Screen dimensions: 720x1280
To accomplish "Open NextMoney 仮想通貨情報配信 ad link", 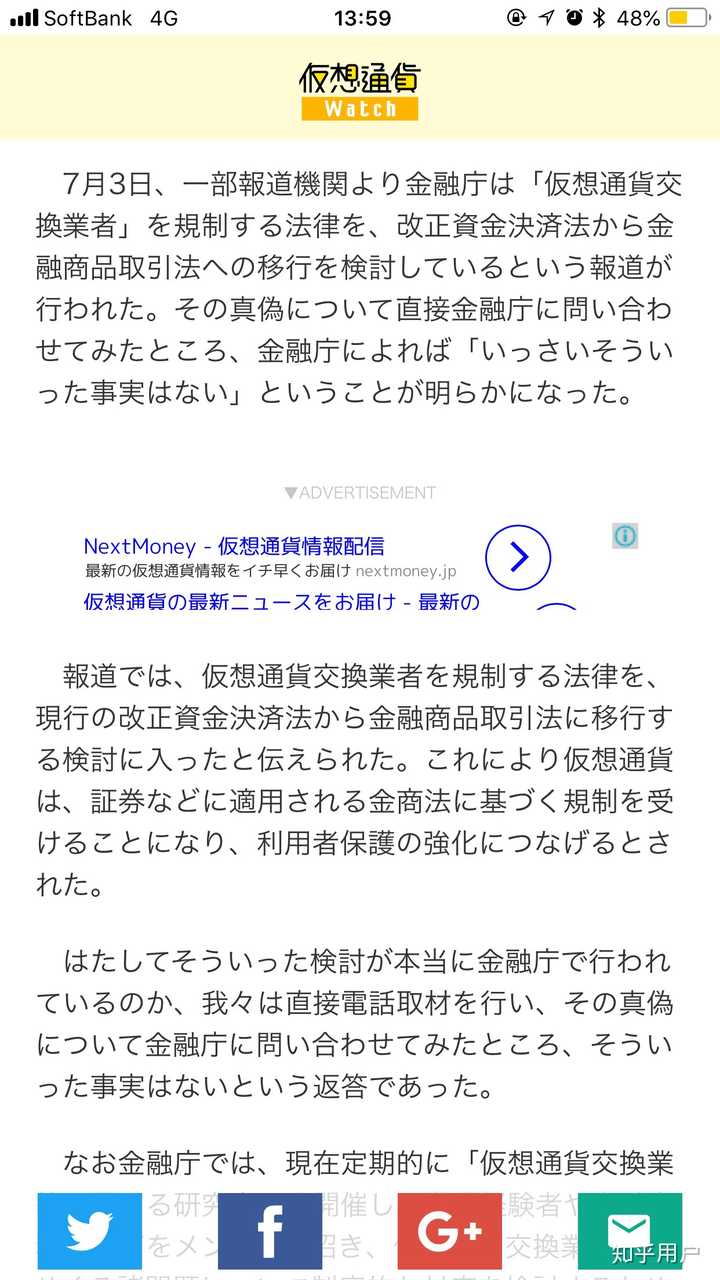I will pyautogui.click(x=234, y=546).
